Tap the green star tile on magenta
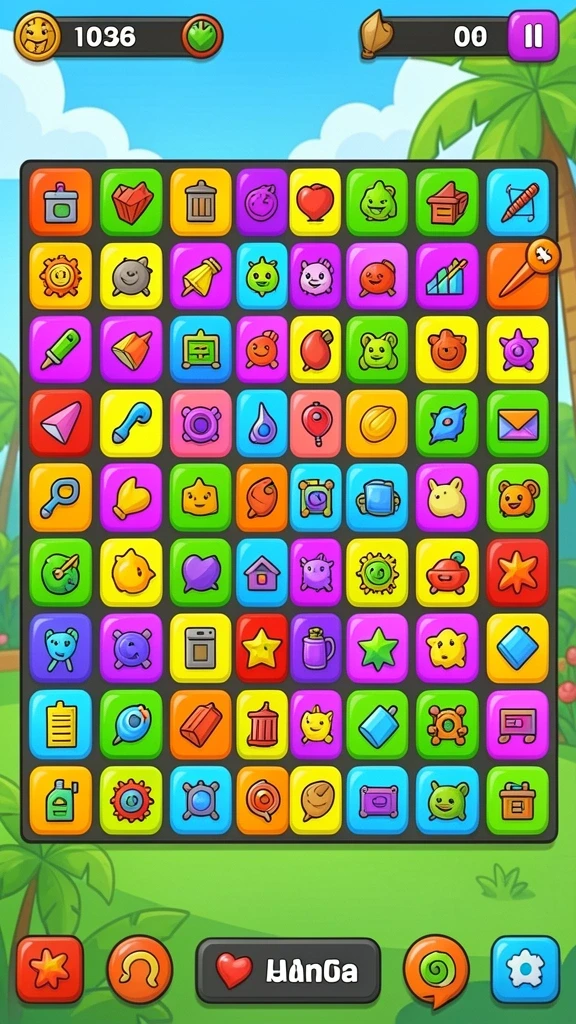The height and width of the screenshot is (1024, 576). (x=377, y=647)
